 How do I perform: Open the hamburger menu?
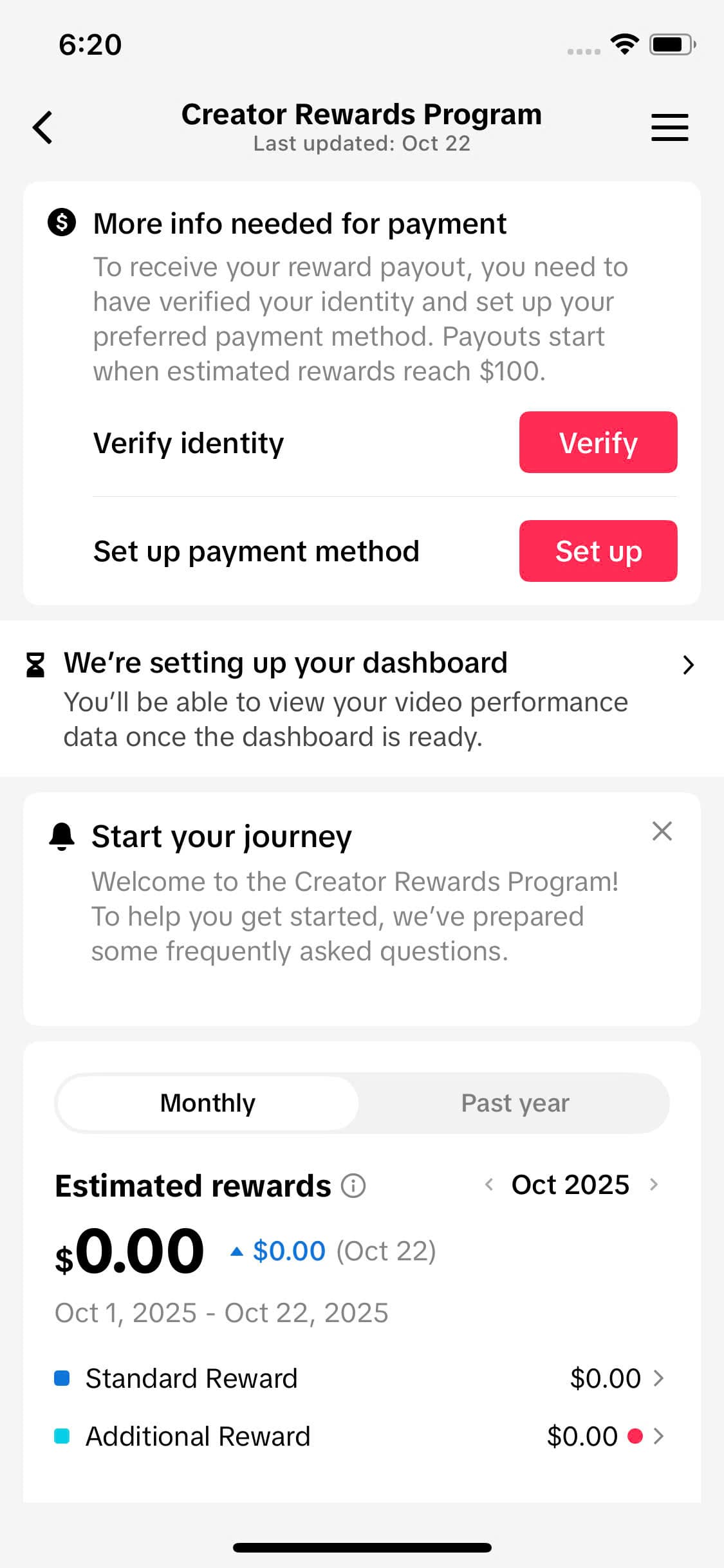pos(669,127)
